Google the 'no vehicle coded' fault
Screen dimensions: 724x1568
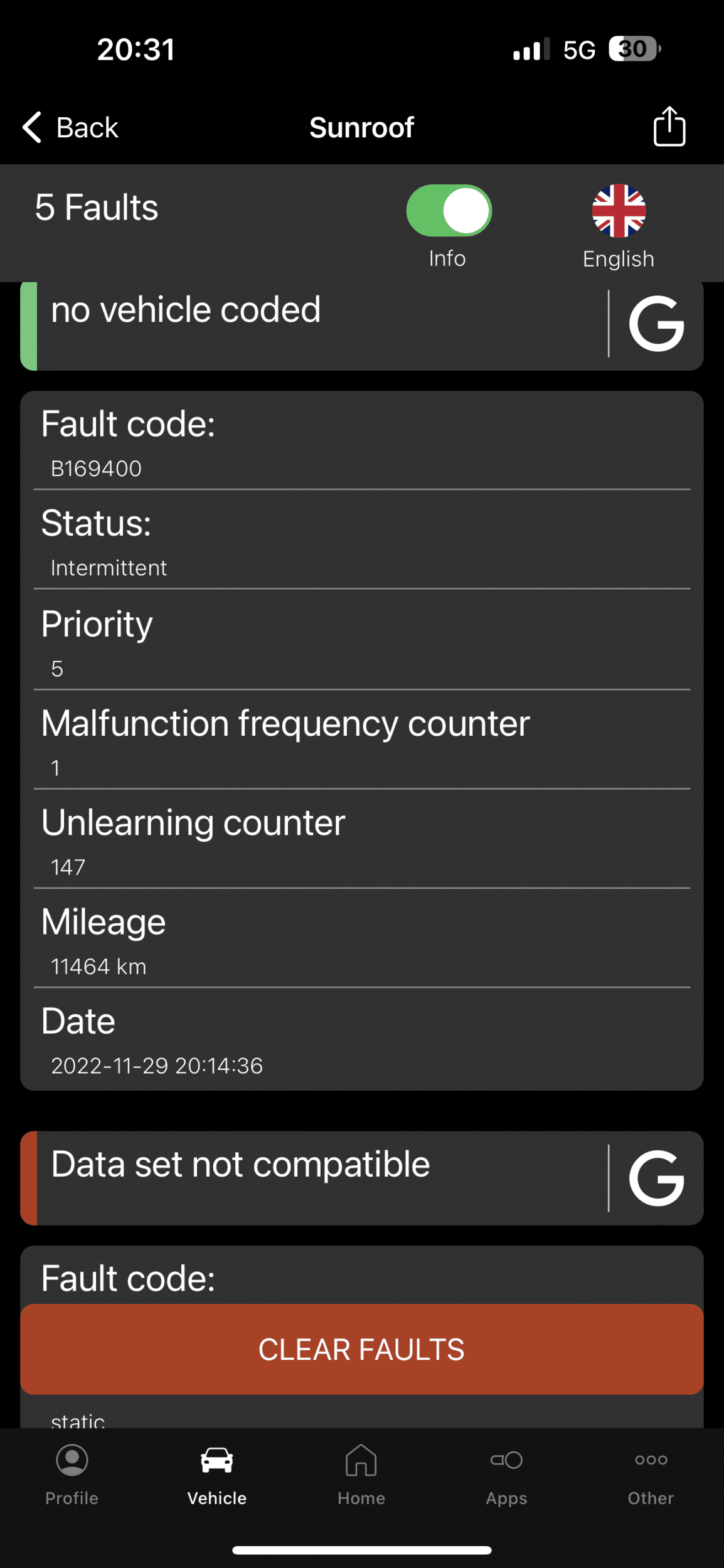pos(656,324)
